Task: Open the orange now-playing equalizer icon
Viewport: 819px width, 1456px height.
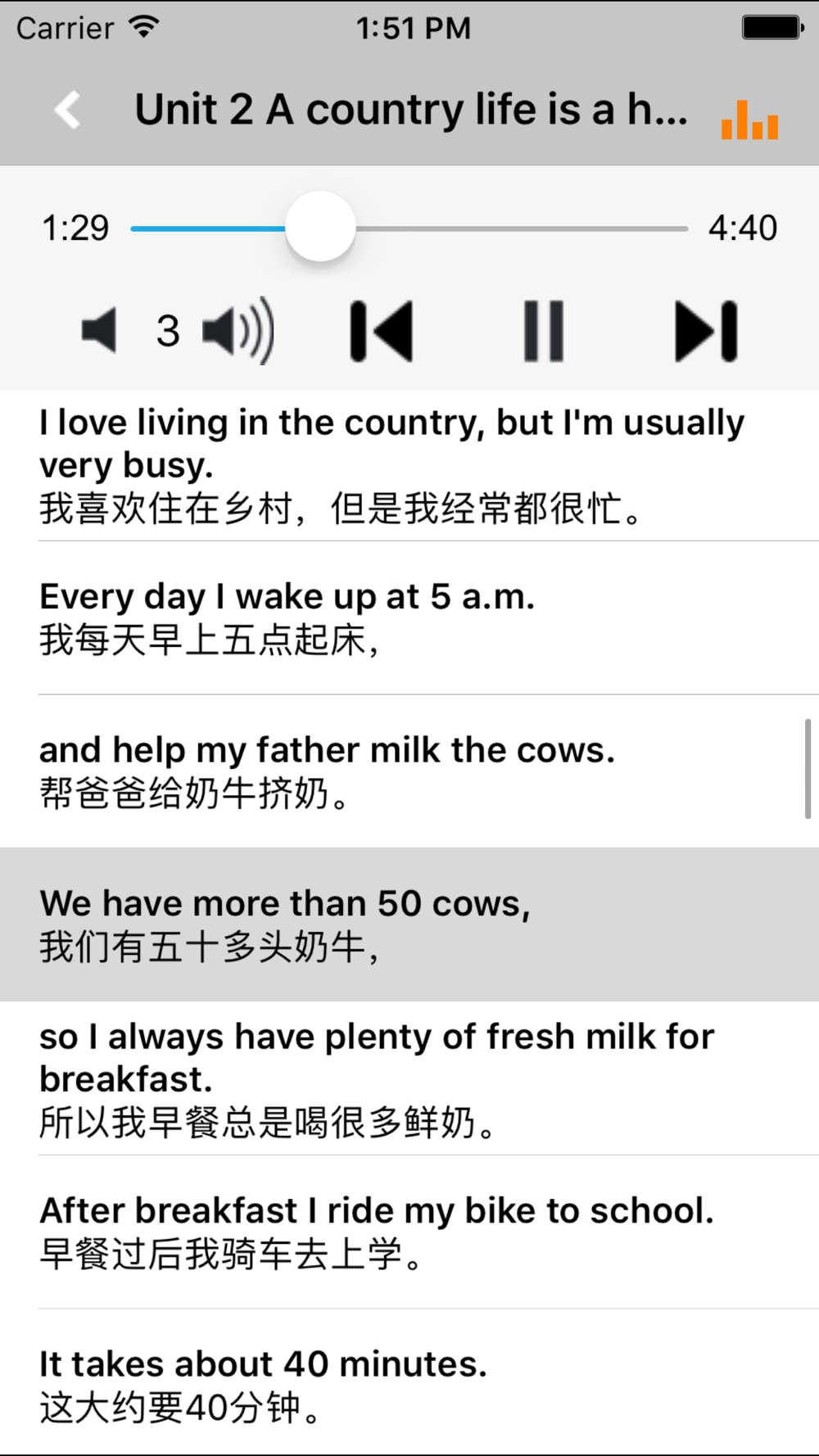Action: (x=749, y=120)
